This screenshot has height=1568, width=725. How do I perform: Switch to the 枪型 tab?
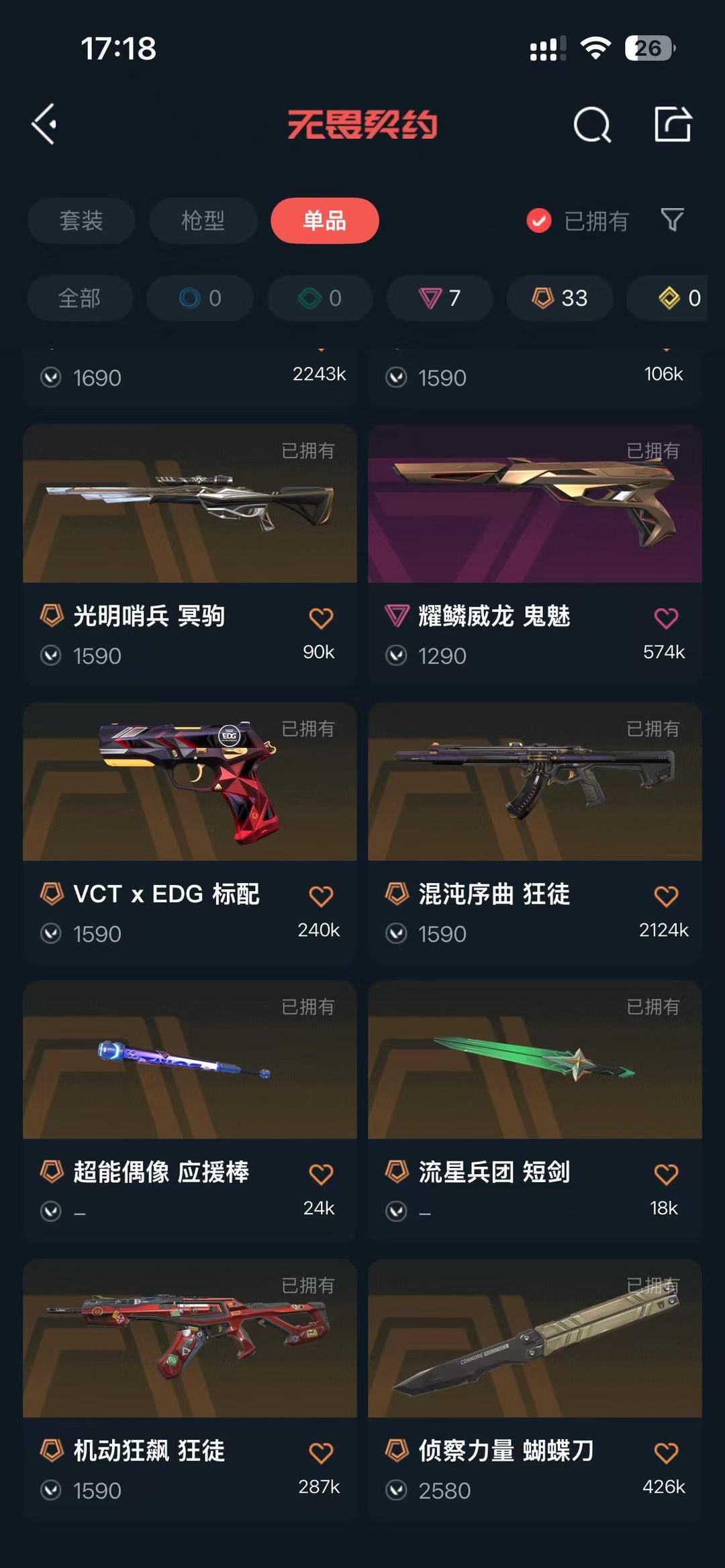click(x=203, y=221)
